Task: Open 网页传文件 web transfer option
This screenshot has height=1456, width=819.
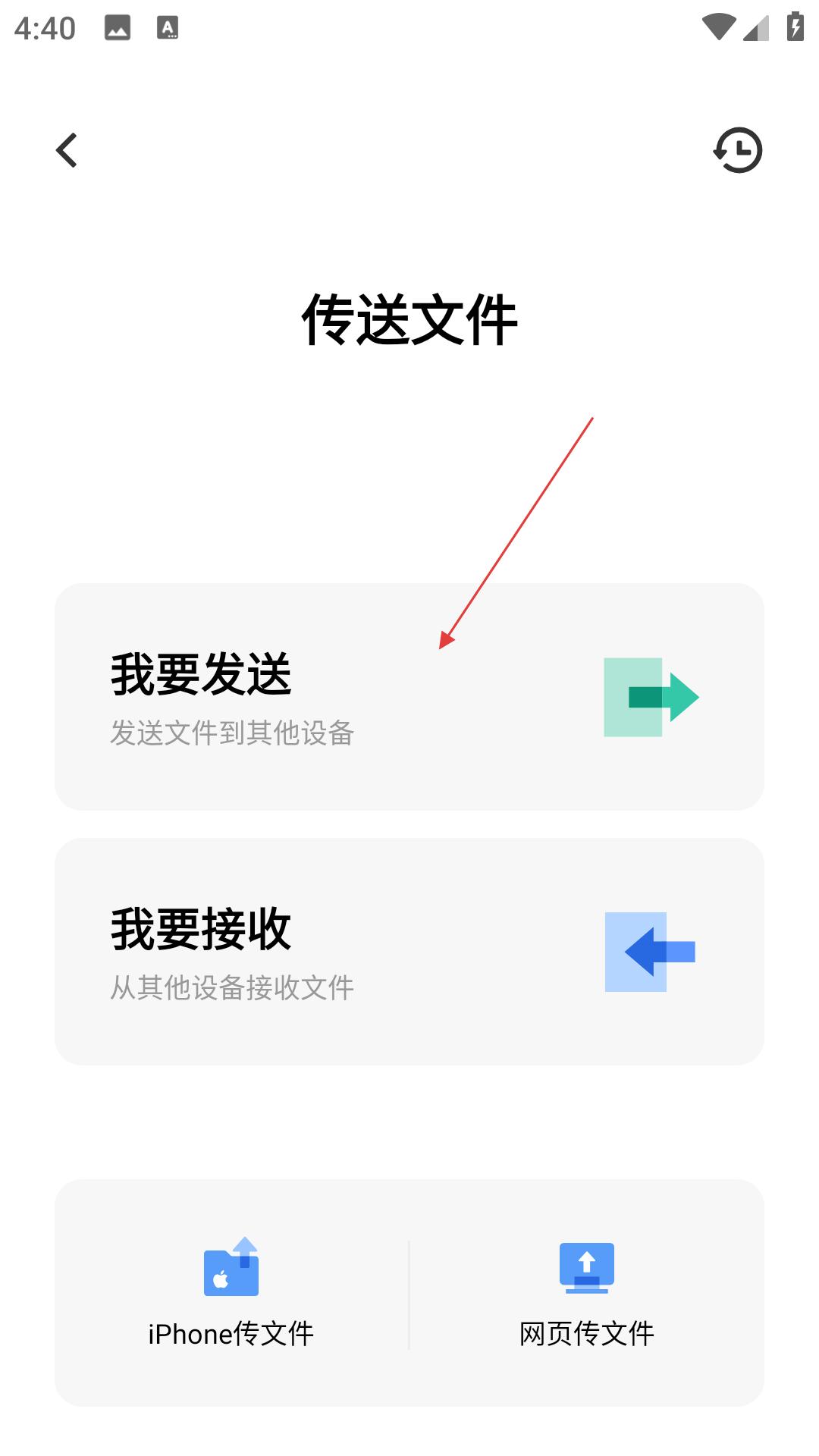Action: 586,1294
